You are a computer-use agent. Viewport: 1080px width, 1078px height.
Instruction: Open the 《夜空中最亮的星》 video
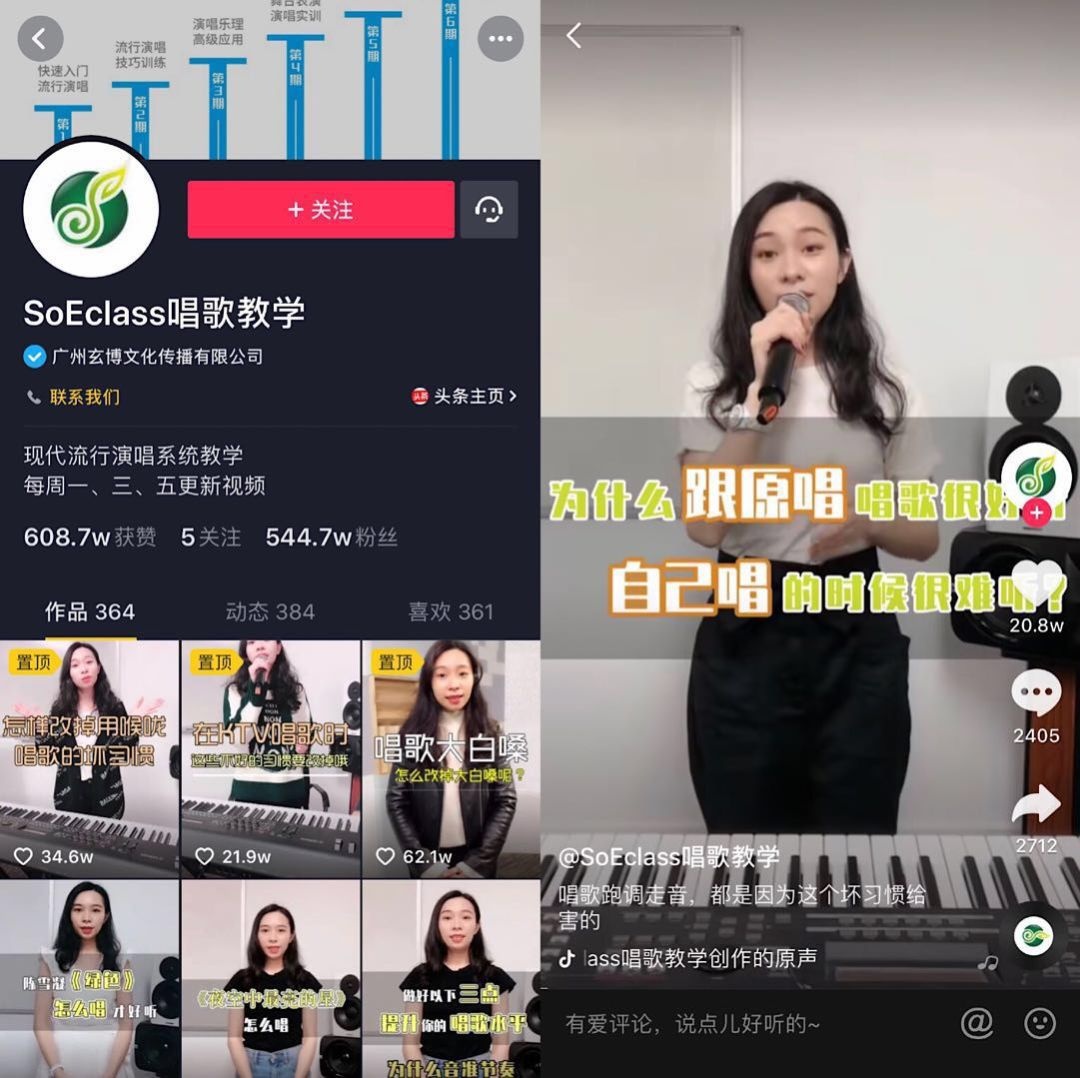pos(270,978)
